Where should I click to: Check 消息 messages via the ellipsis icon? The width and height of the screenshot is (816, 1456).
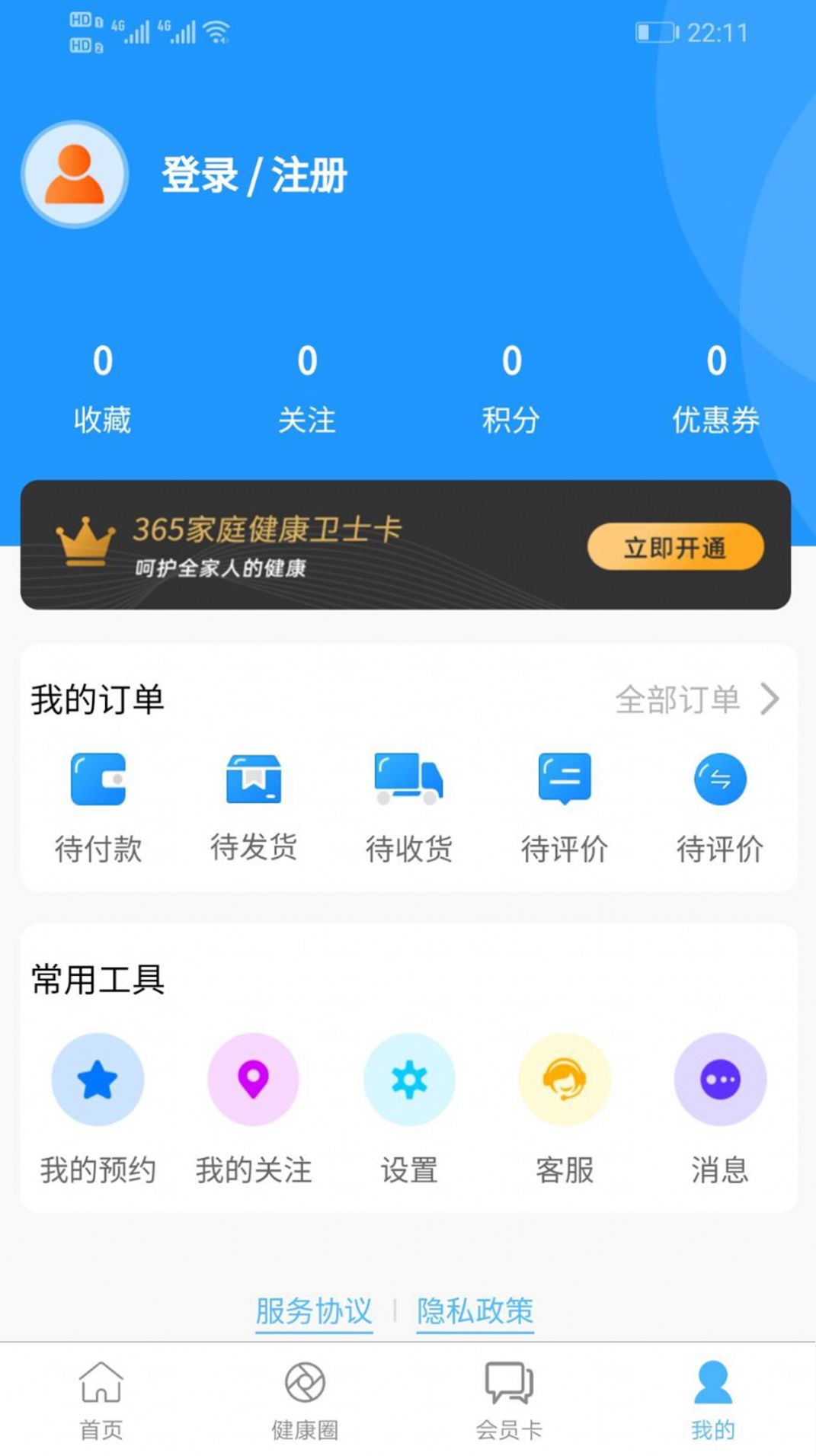point(720,1080)
